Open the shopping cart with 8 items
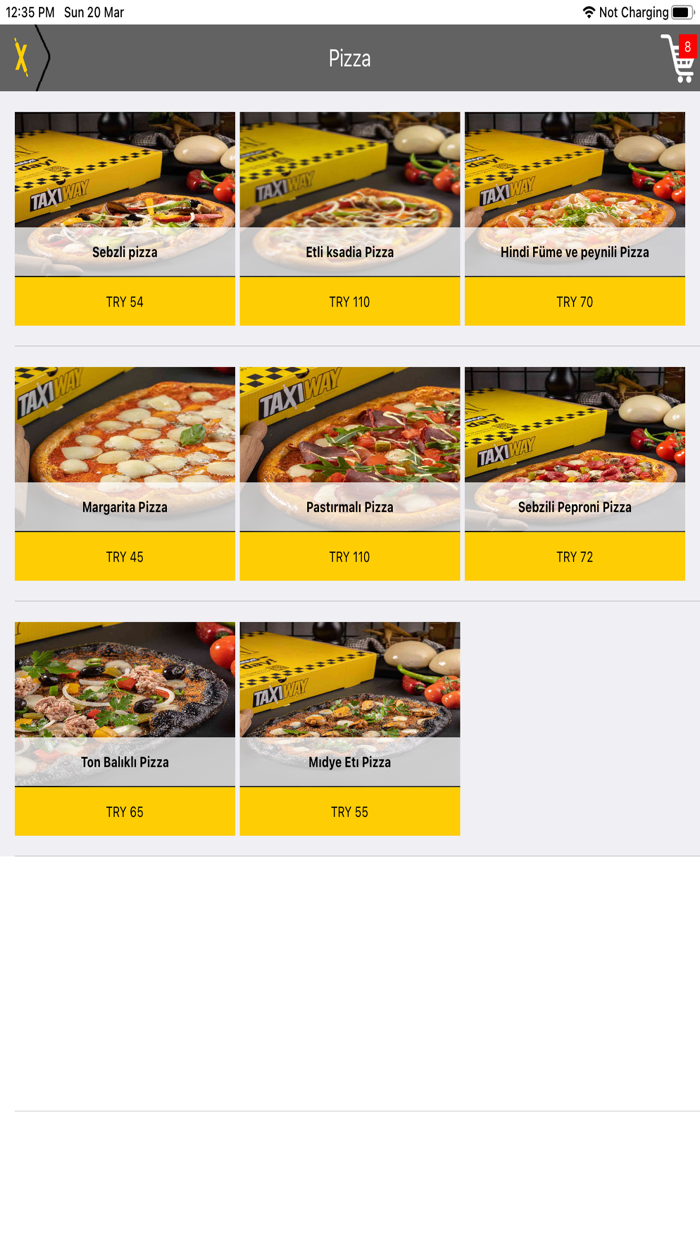The image size is (700, 1244). (678, 58)
